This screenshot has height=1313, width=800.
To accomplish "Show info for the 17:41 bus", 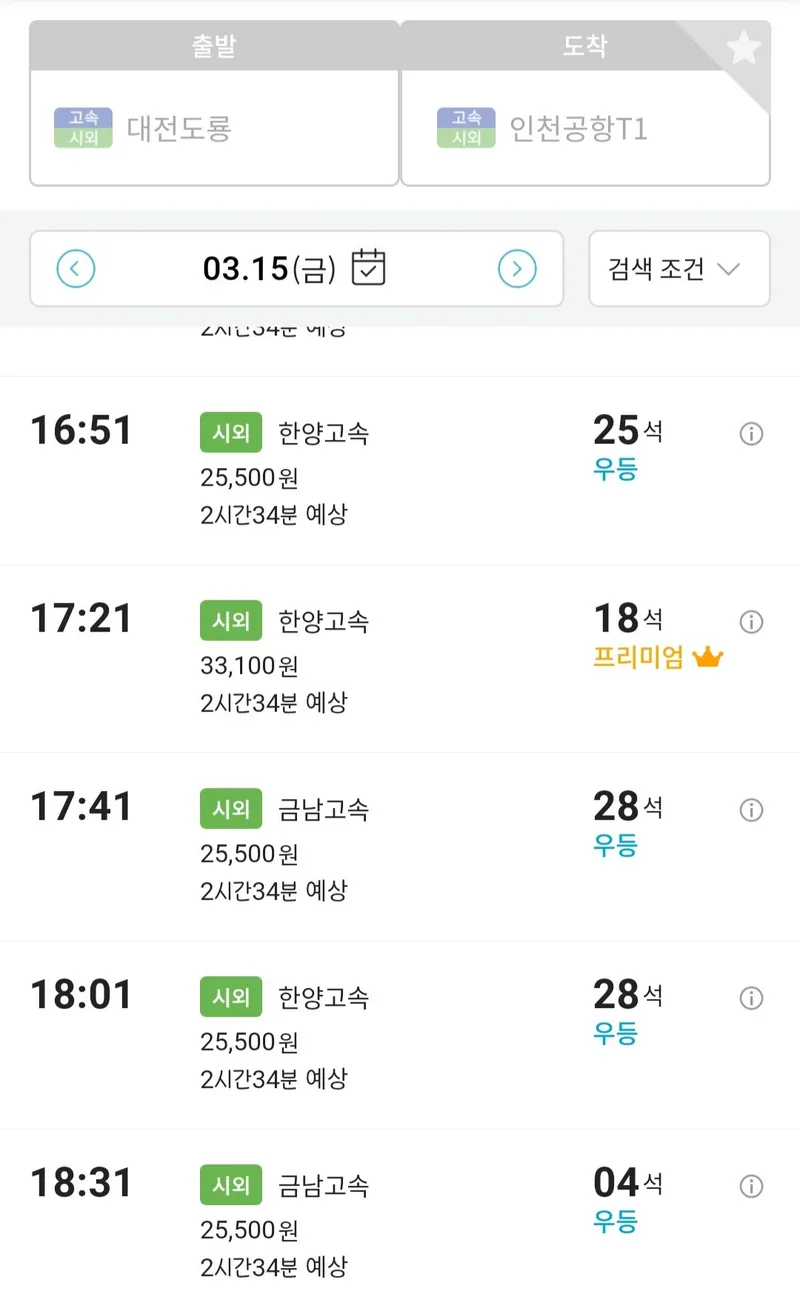I will pyautogui.click(x=751, y=809).
